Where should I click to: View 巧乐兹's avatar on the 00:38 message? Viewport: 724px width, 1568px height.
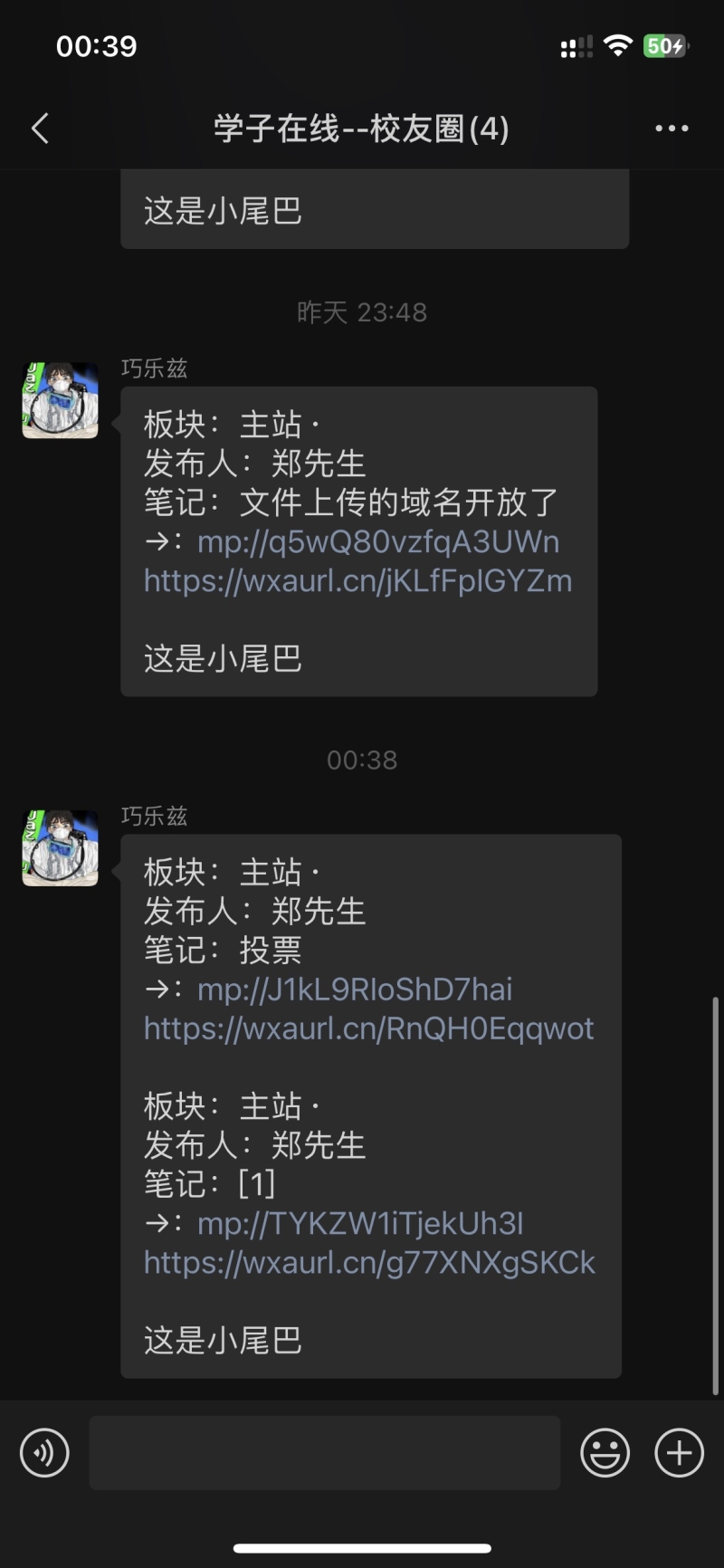coord(60,848)
